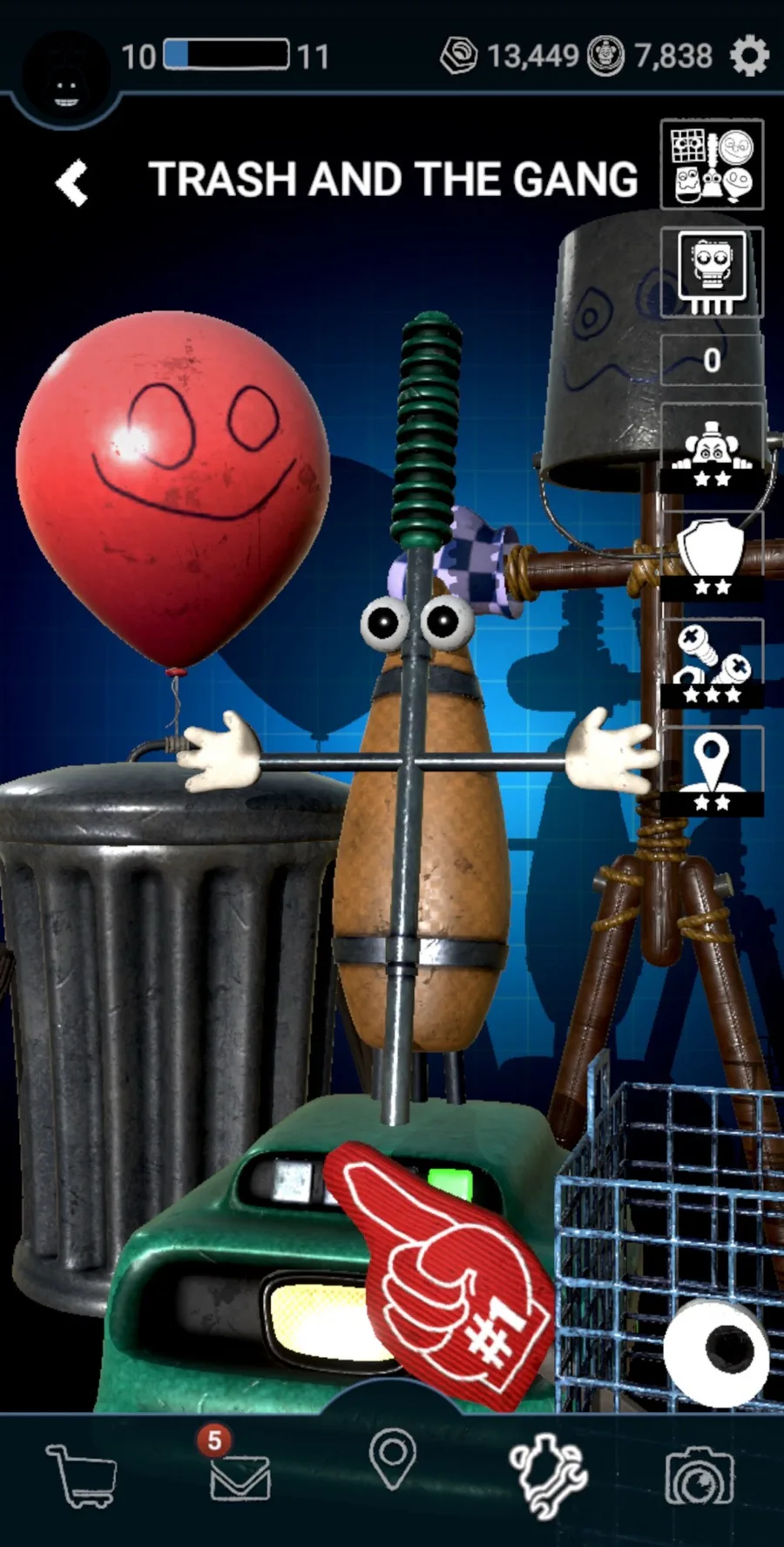Tap the eye visibility button
The image size is (784, 1547).
[x=717, y=1353]
